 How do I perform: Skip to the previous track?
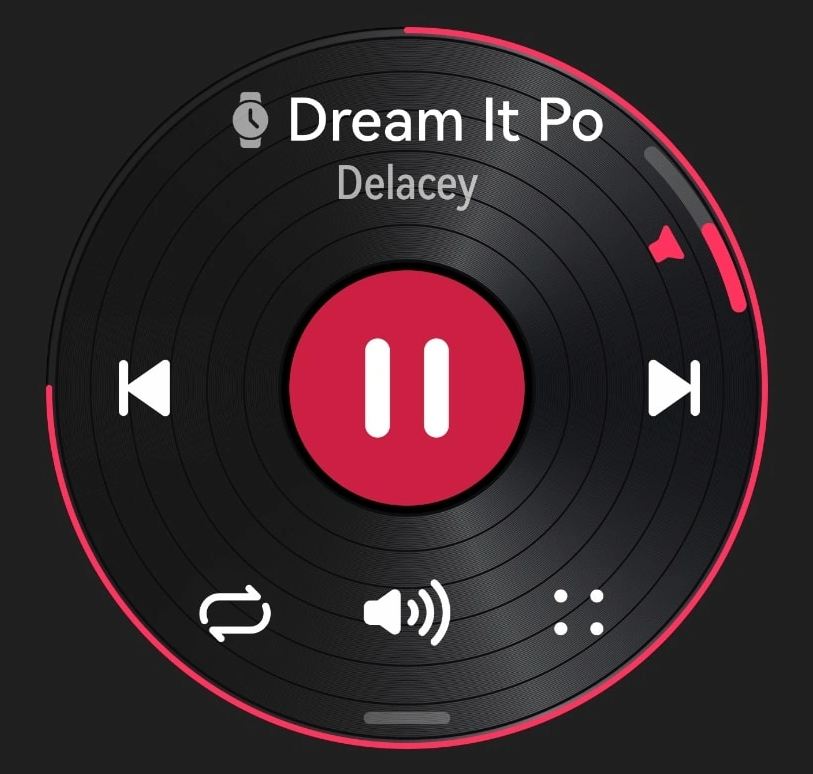click(145, 388)
